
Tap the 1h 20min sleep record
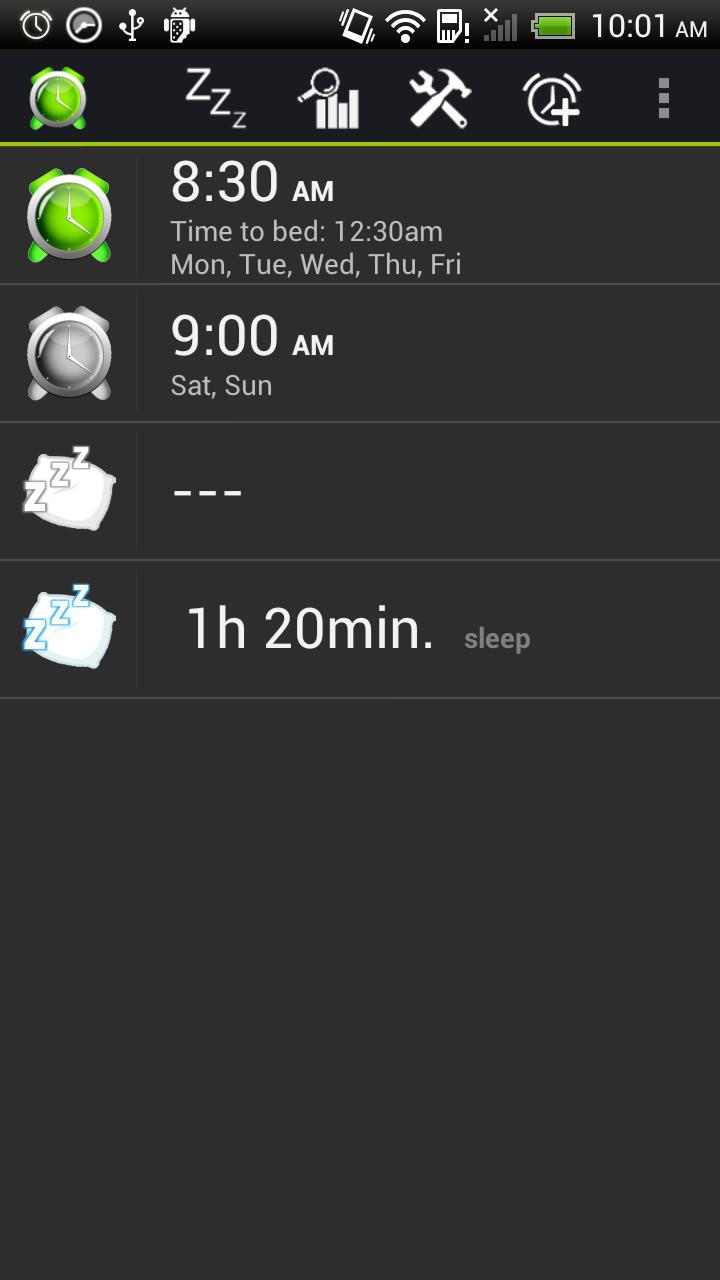(310, 627)
